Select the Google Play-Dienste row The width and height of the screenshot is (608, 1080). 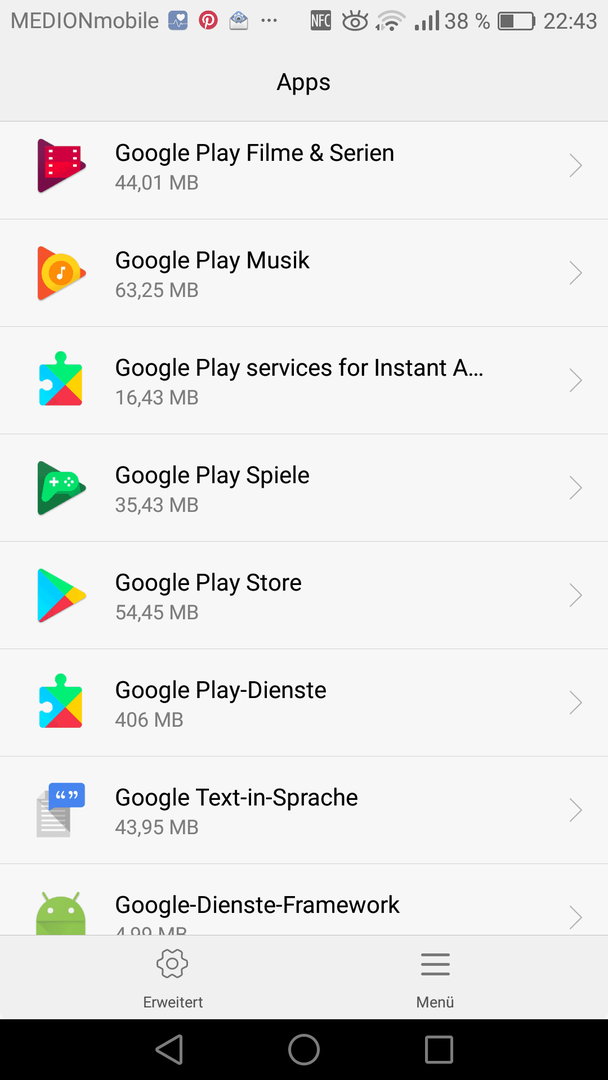tap(304, 703)
